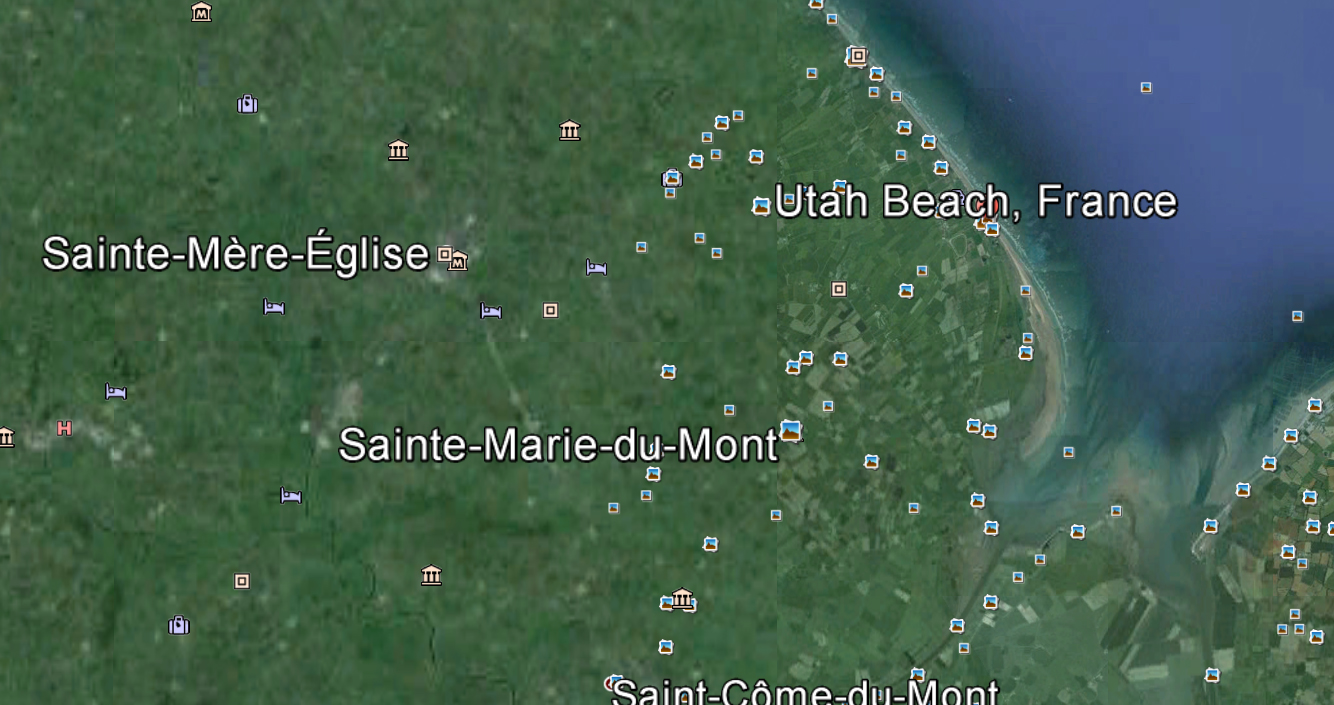Tap the Sainte-Marie-du-Mont place label

[557, 445]
